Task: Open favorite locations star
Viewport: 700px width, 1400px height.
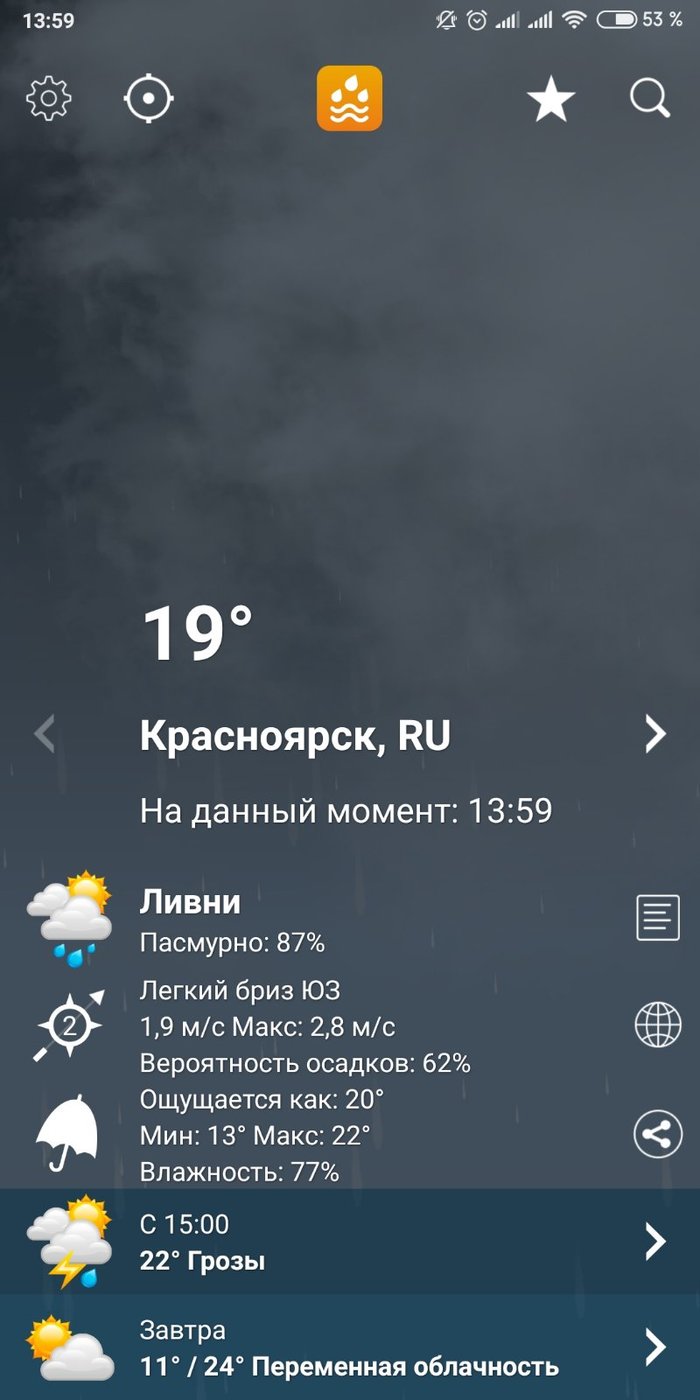Action: click(551, 100)
